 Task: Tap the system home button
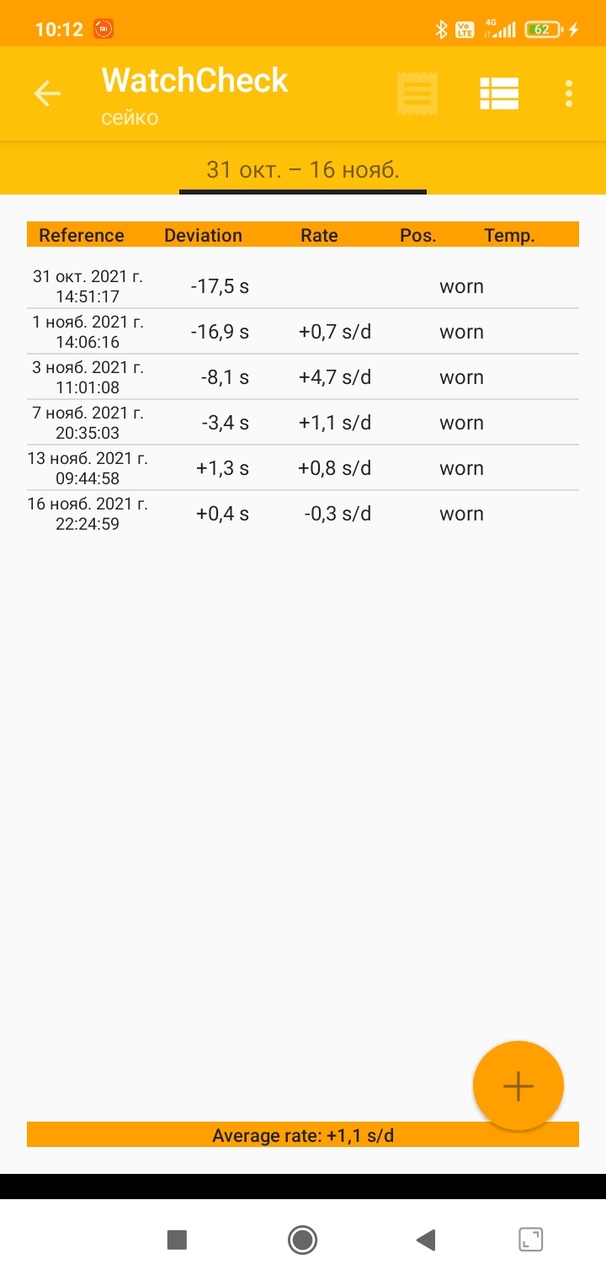302,1240
